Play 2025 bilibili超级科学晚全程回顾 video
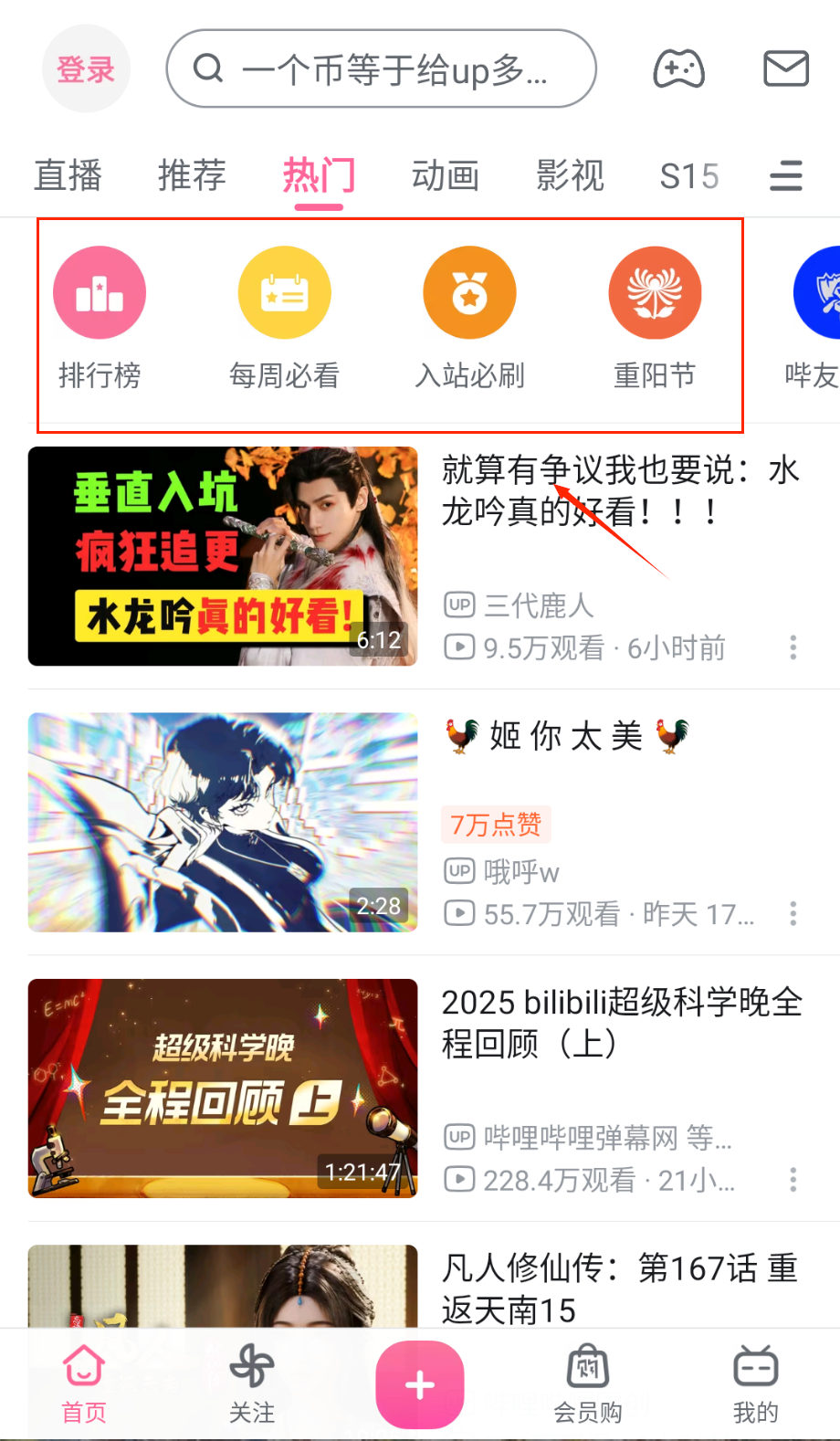 [223, 1088]
